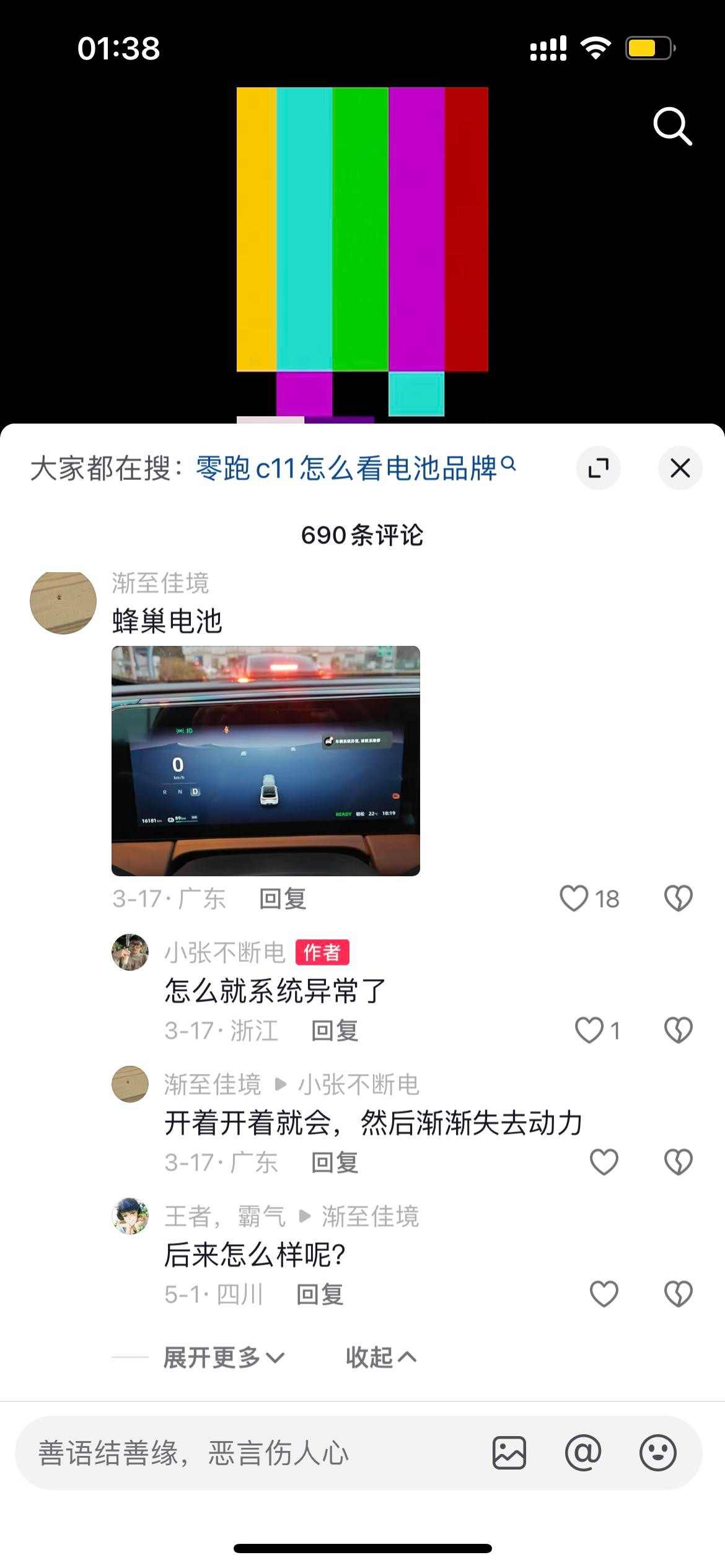Close the comments panel
The image size is (725, 1568).
(680, 468)
